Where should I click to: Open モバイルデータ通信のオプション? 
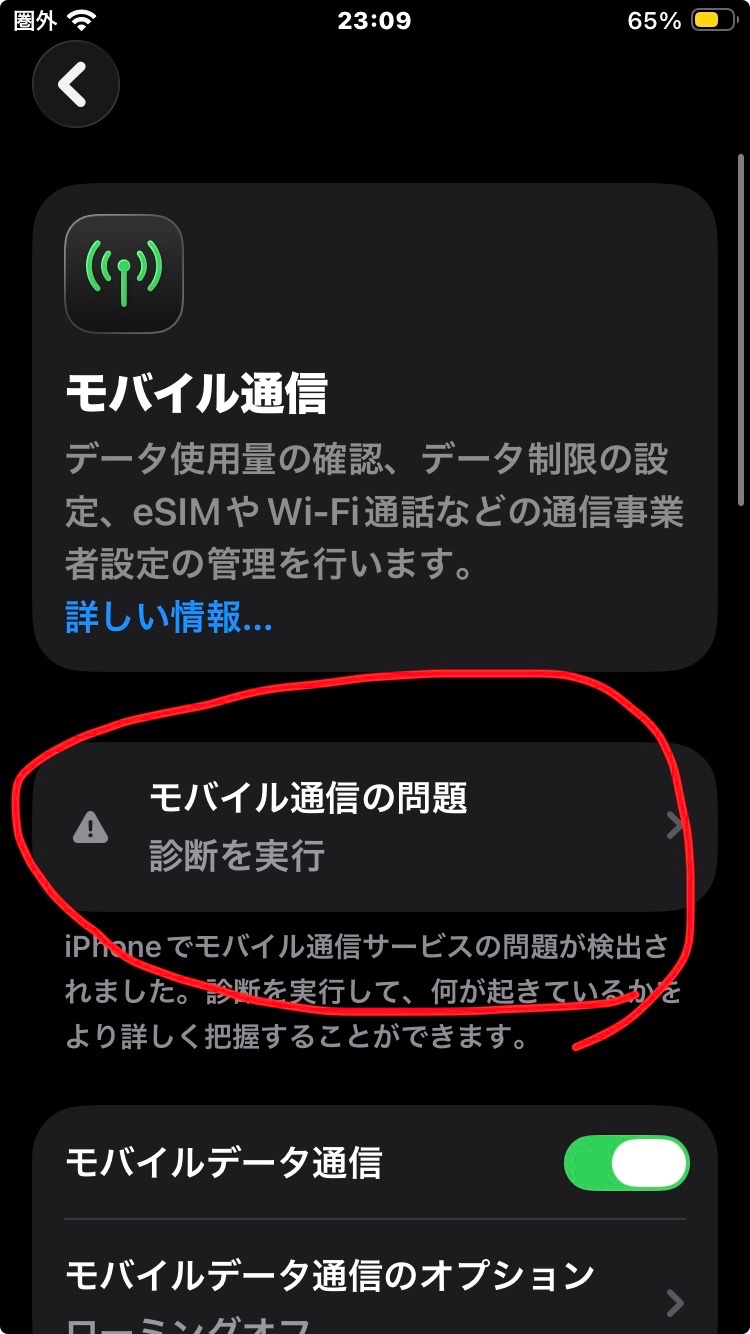[375, 1290]
